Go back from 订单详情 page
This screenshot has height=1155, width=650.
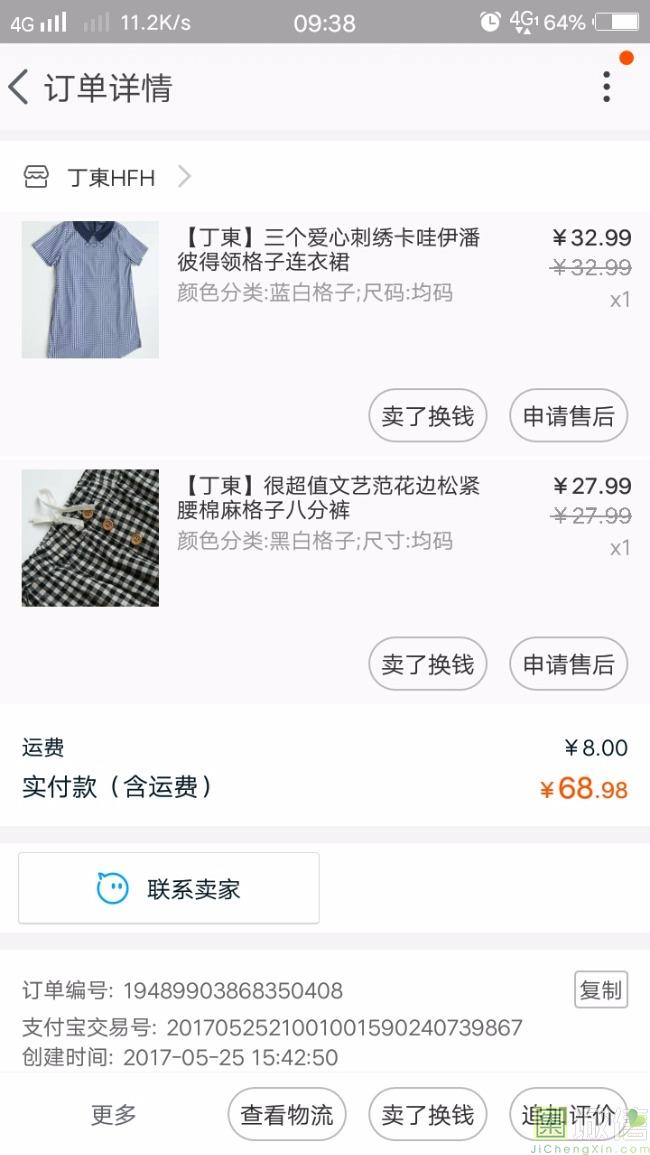click(x=20, y=88)
